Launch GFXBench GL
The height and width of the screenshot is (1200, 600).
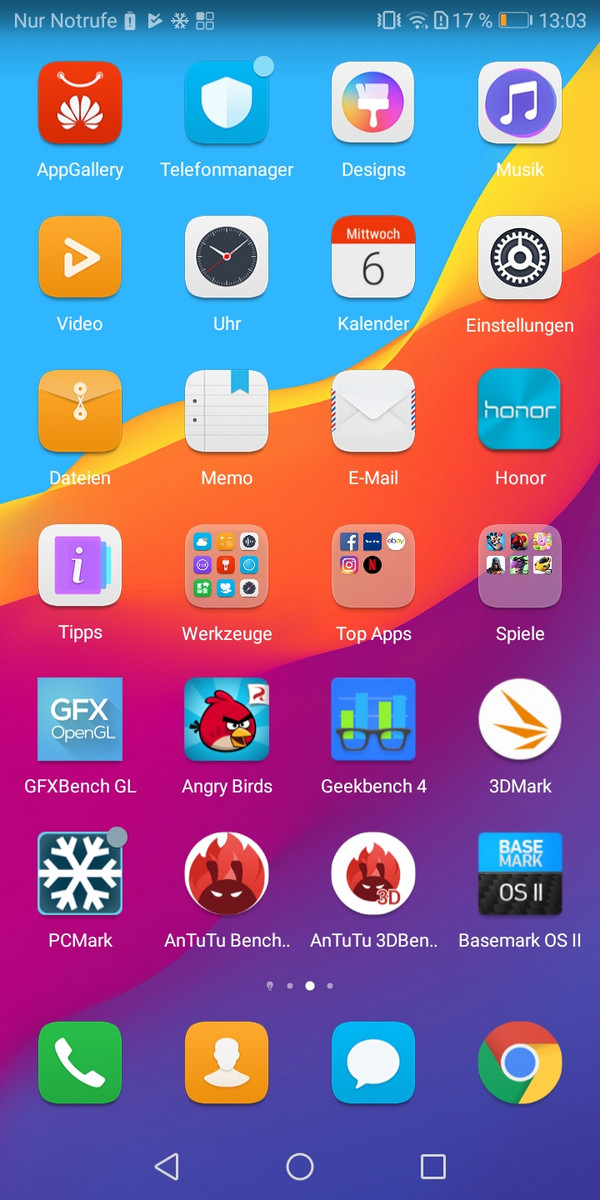[80, 720]
